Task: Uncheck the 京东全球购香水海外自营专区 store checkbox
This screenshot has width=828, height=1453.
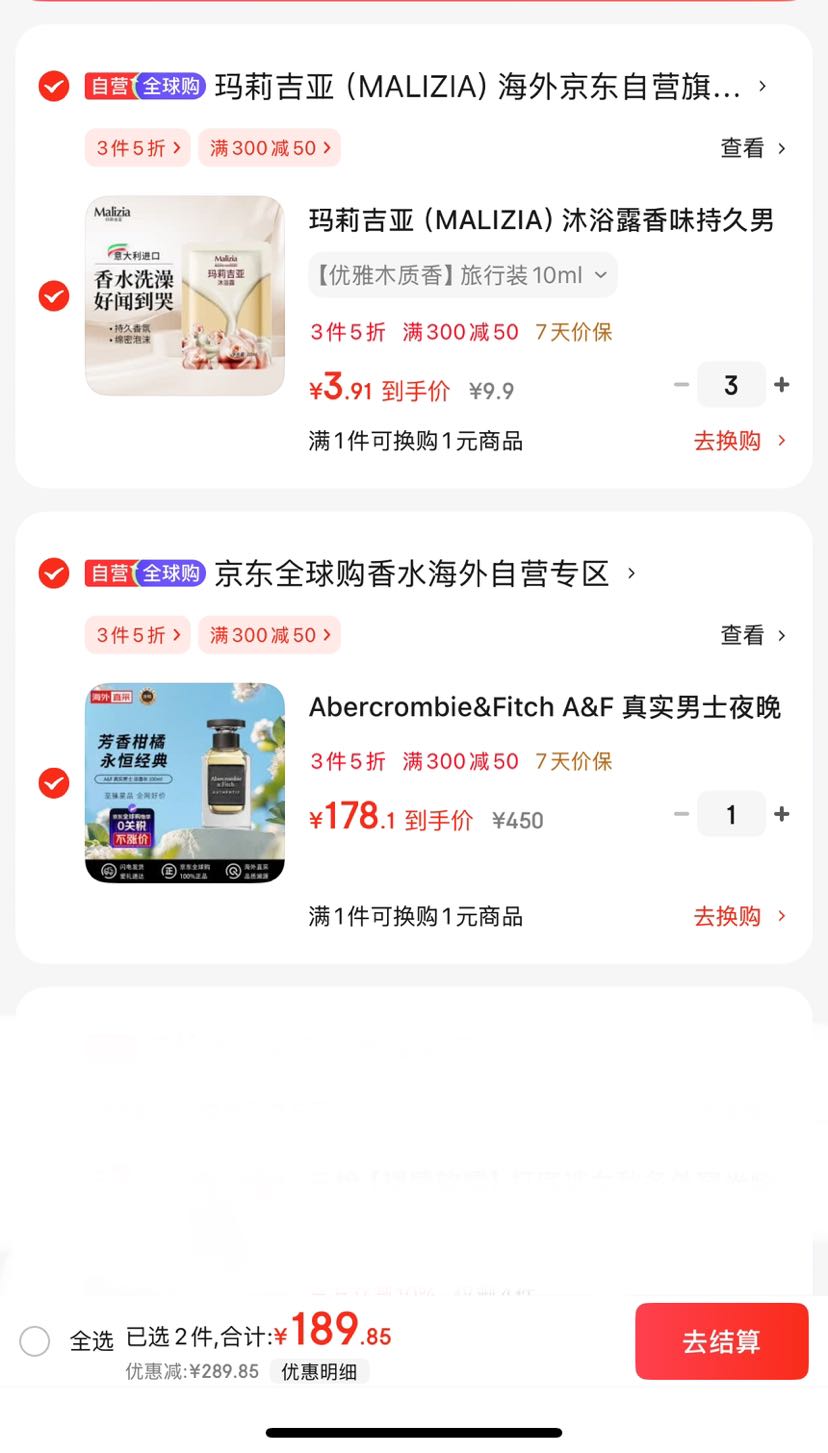Action: [54, 573]
